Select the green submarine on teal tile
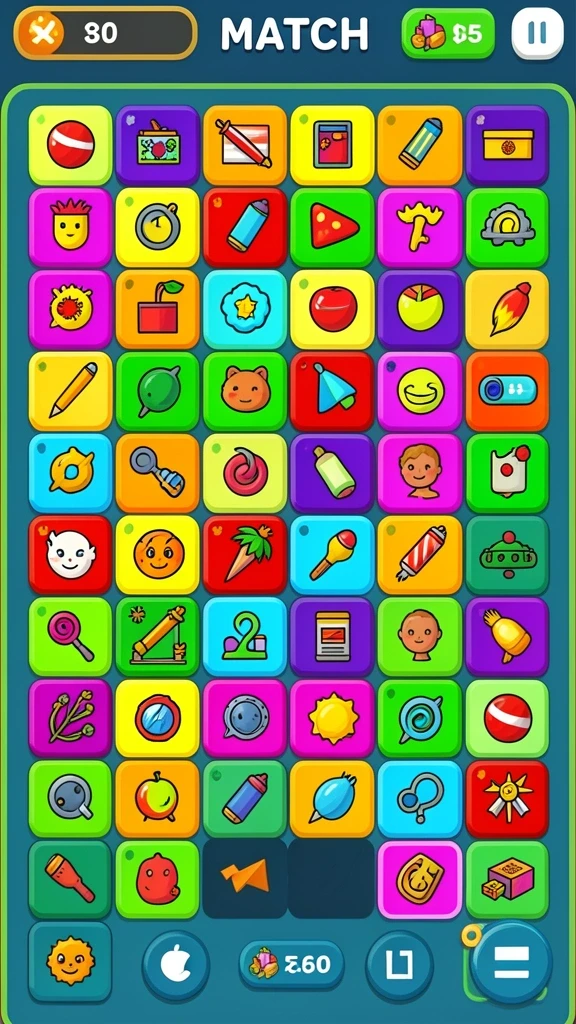The image size is (576, 1024). pyautogui.click(x=507, y=554)
